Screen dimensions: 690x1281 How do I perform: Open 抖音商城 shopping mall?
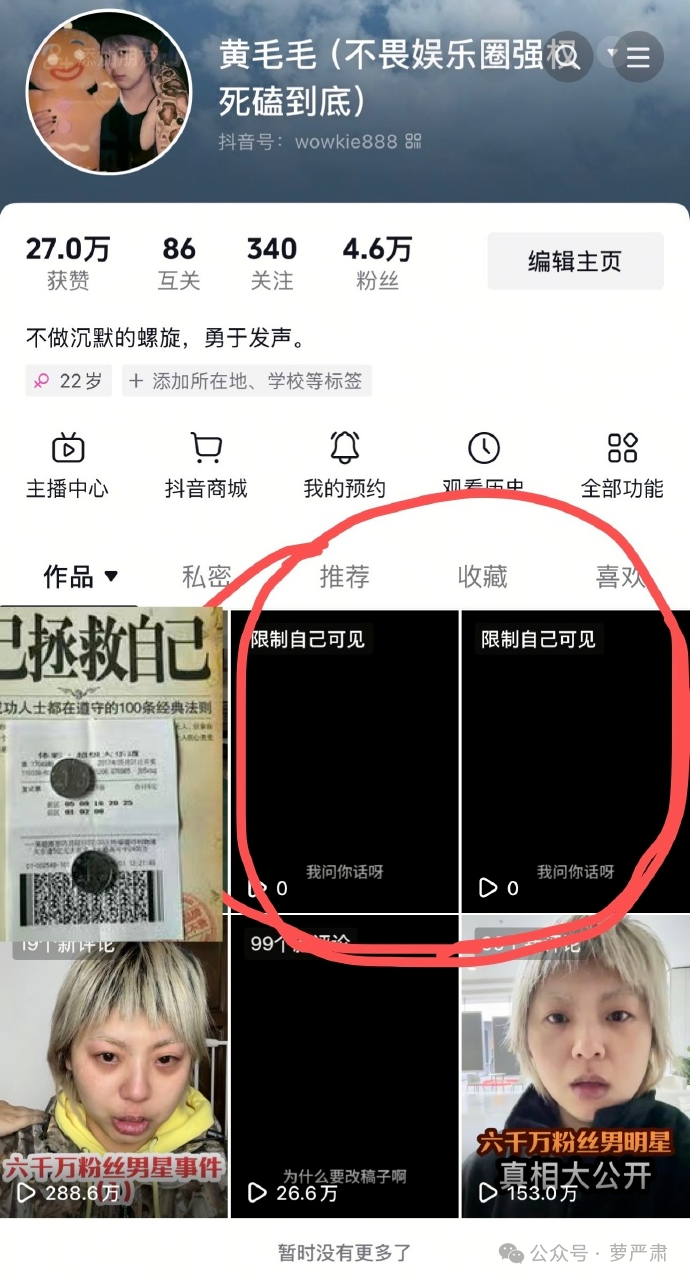pos(206,465)
